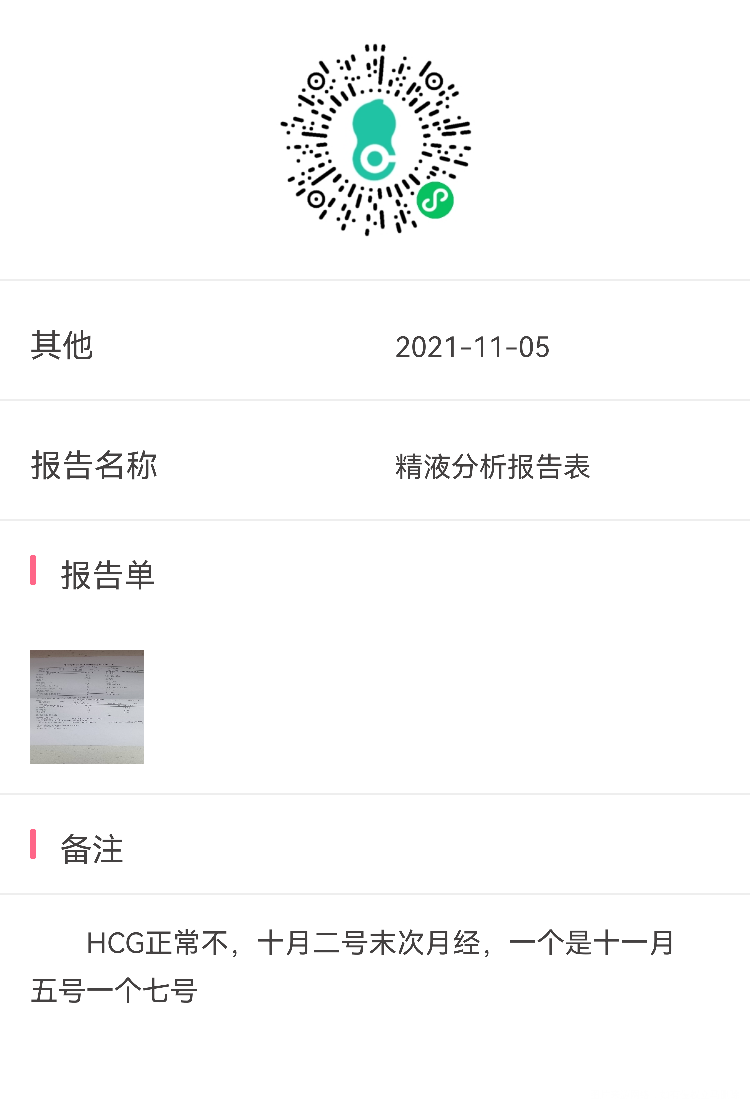Select the pink bar beside 备注
This screenshot has height=1110, width=750.
pos(33,846)
